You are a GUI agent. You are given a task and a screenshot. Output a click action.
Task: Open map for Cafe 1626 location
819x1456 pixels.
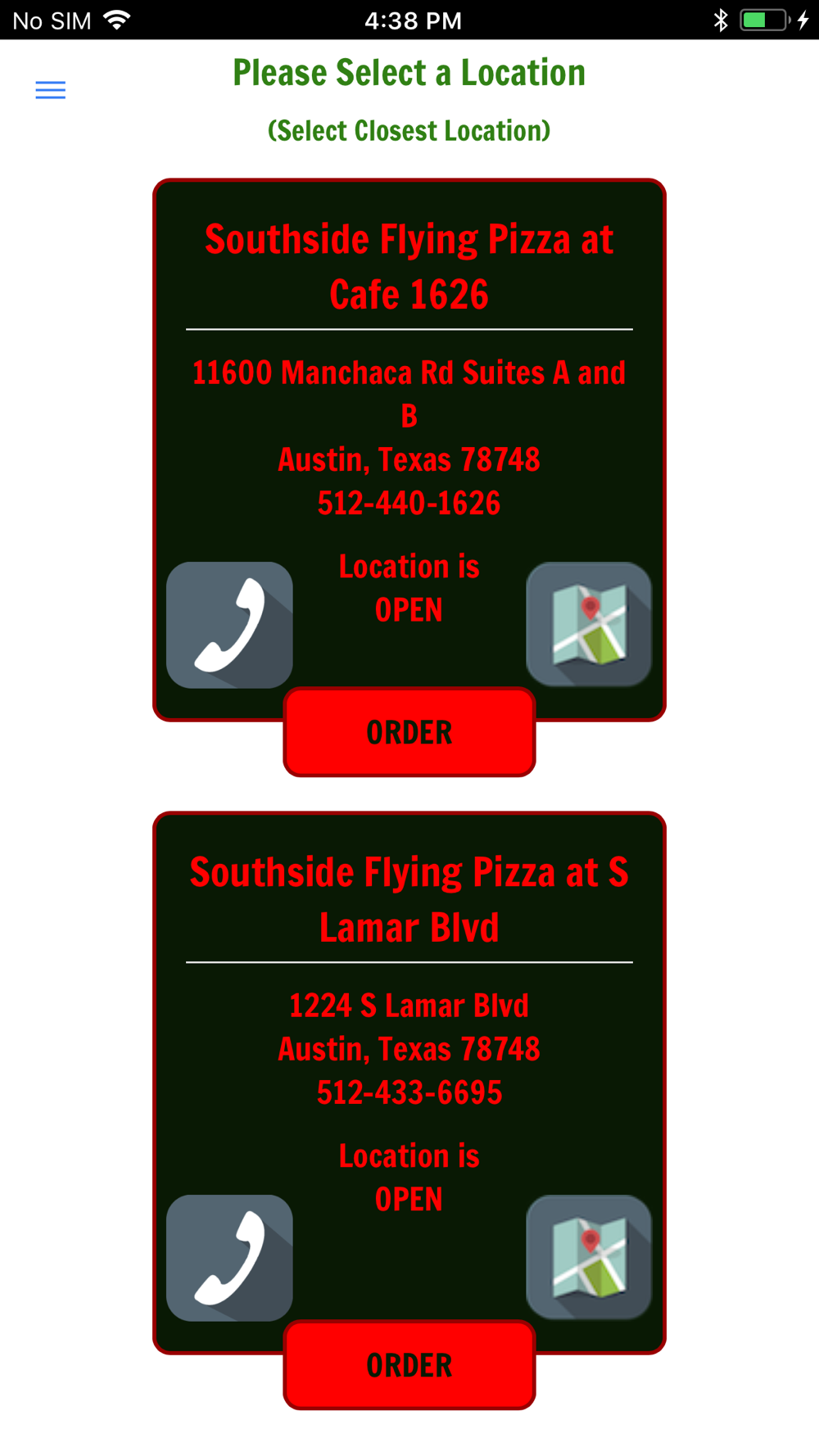[589, 624]
